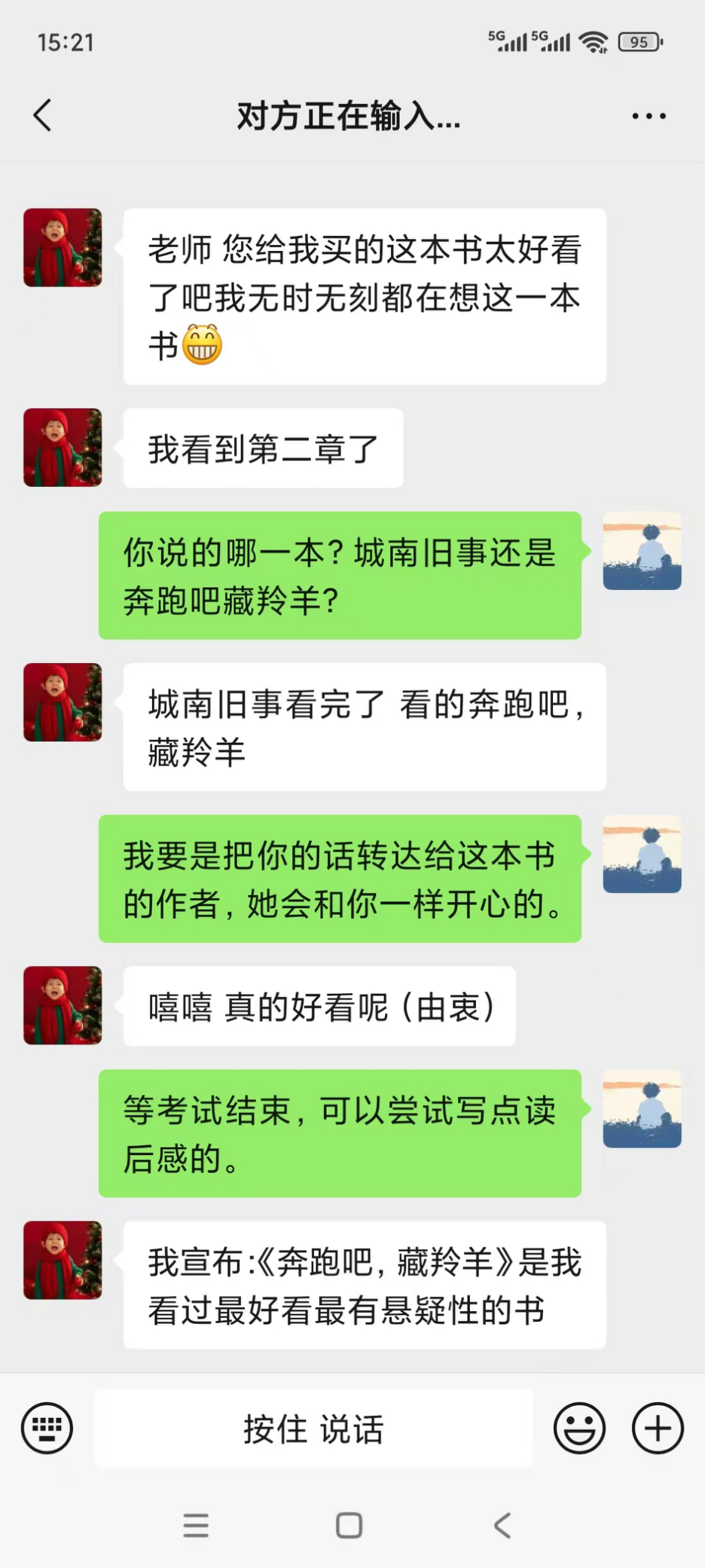Screen dimensions: 705x1568
Task: Open the avatar beside 我看到第二章了
Action: point(63,448)
